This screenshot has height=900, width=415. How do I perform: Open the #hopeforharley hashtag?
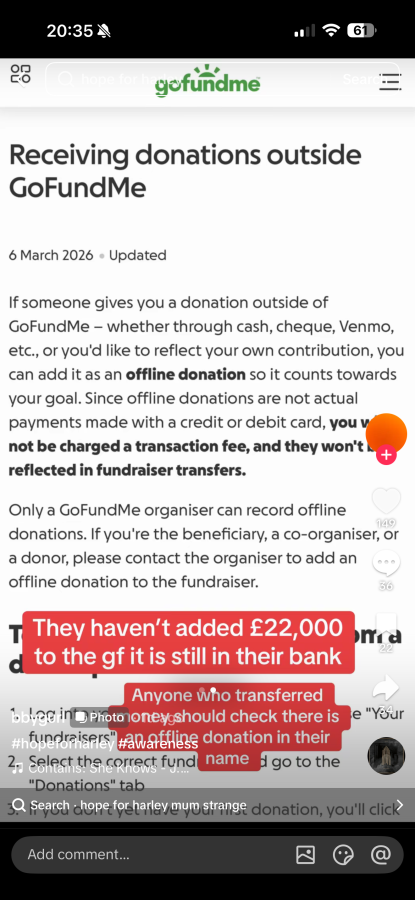click(63, 744)
